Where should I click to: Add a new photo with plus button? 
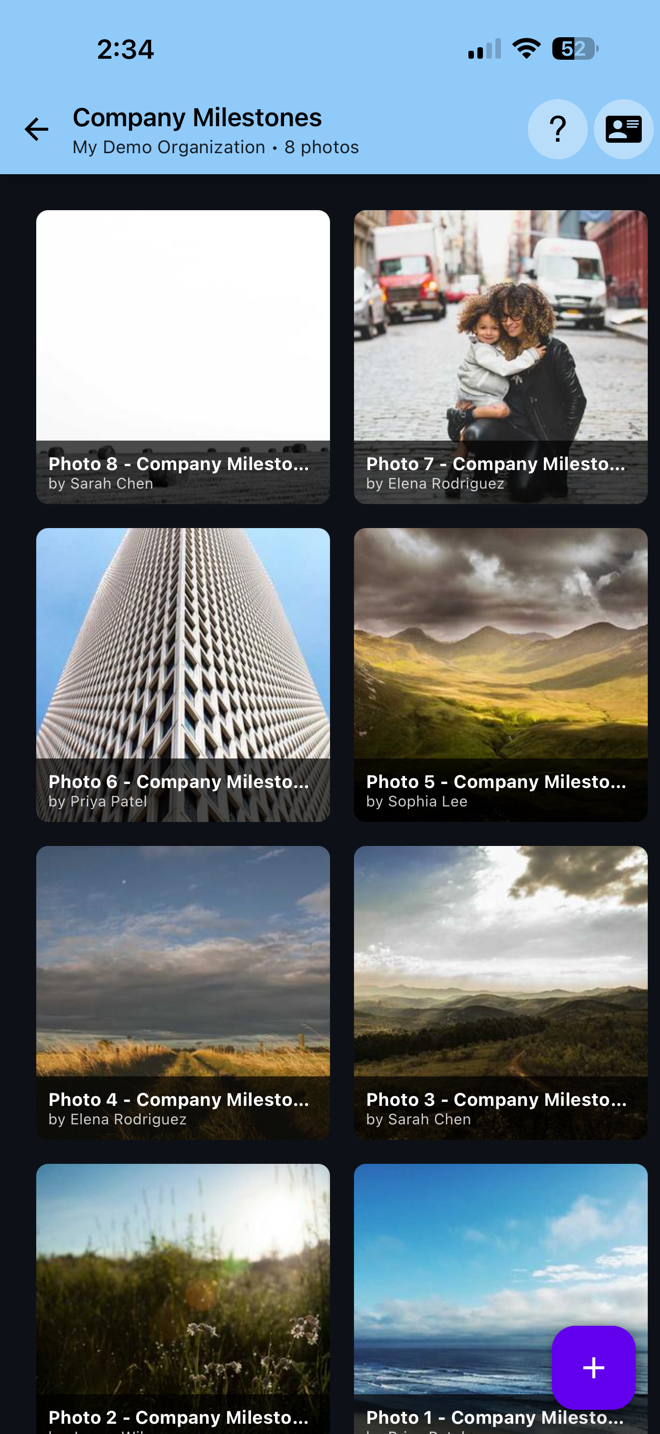tap(593, 1367)
